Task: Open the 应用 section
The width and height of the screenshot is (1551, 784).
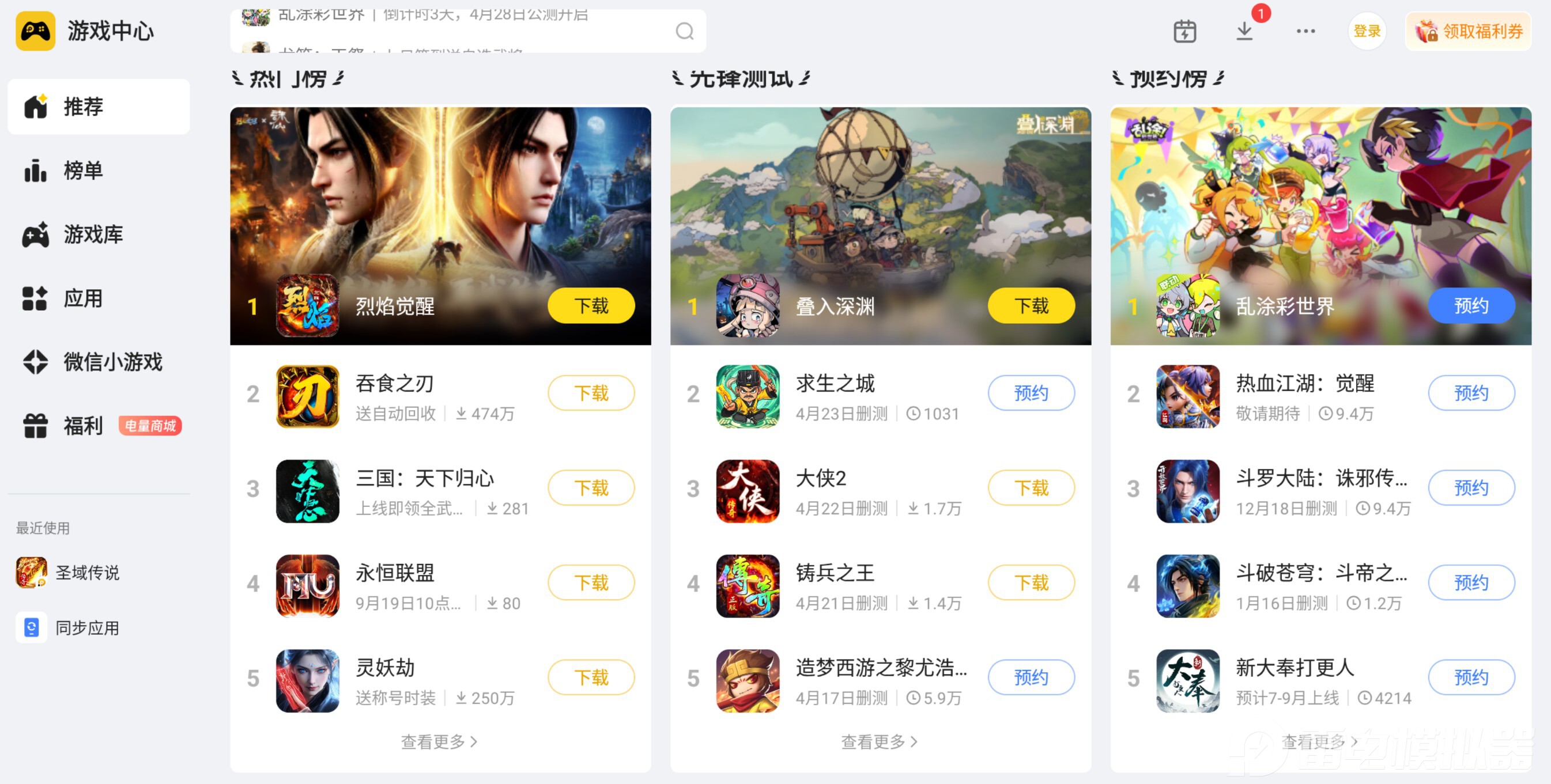Action: coord(83,298)
